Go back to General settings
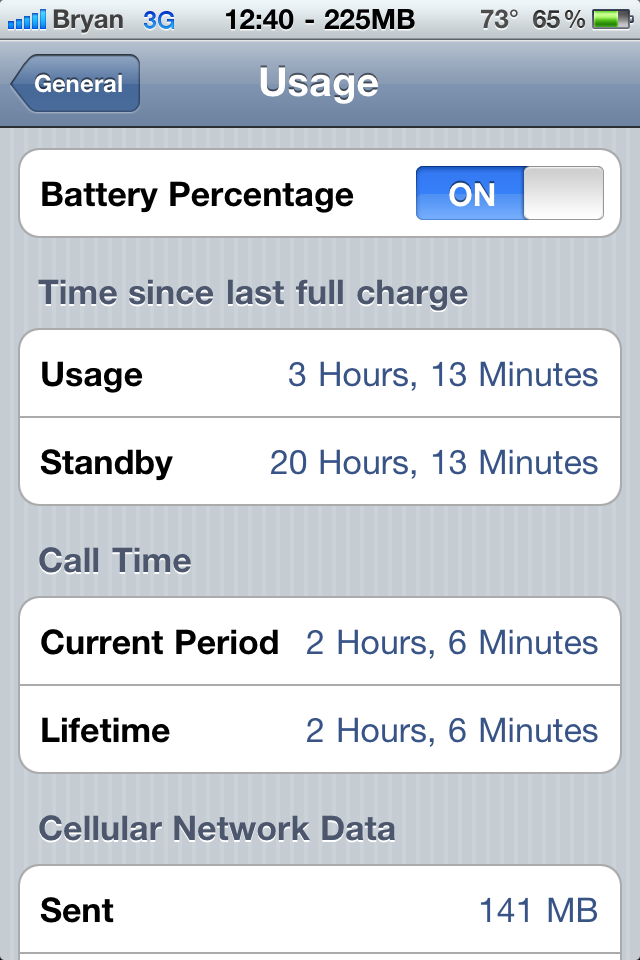640x960 pixels. coord(77,84)
